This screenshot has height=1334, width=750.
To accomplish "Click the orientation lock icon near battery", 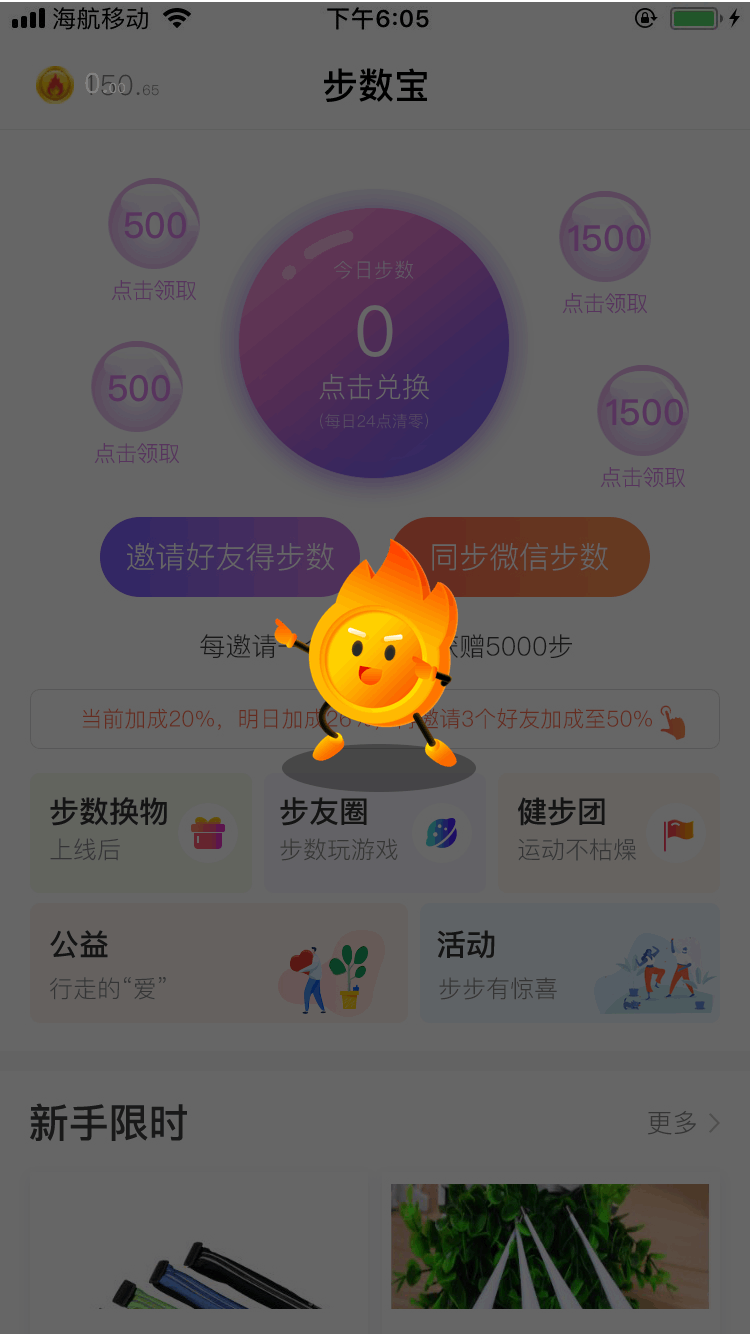I will click(645, 18).
